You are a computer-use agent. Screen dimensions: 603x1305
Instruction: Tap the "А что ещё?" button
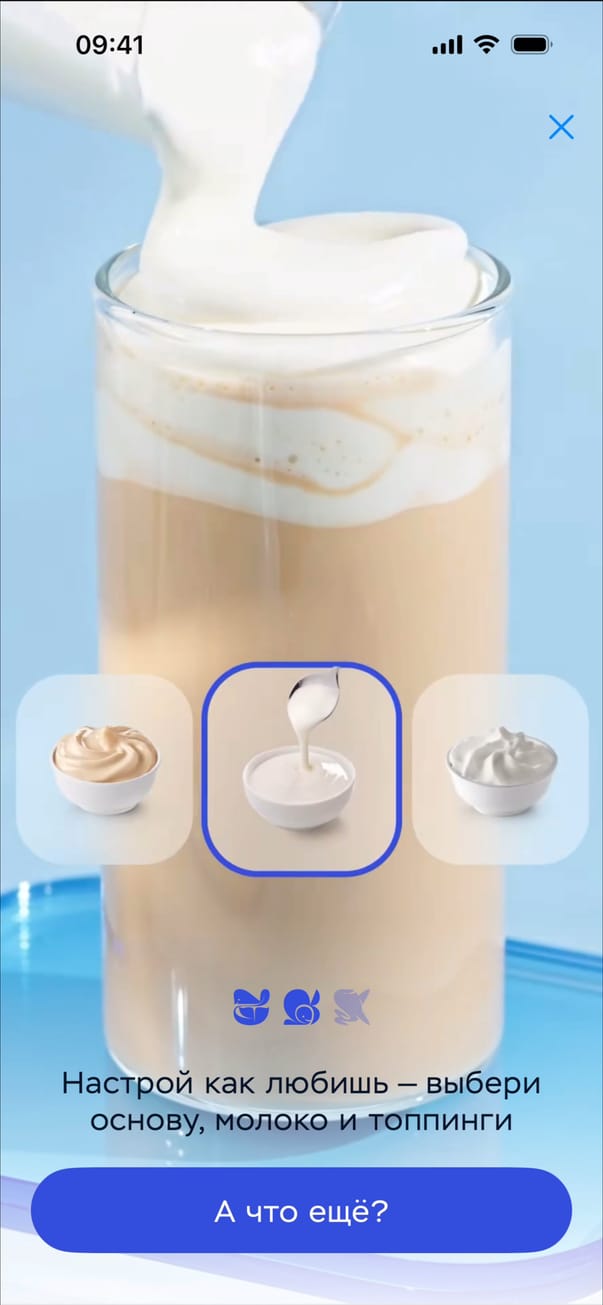point(301,1212)
